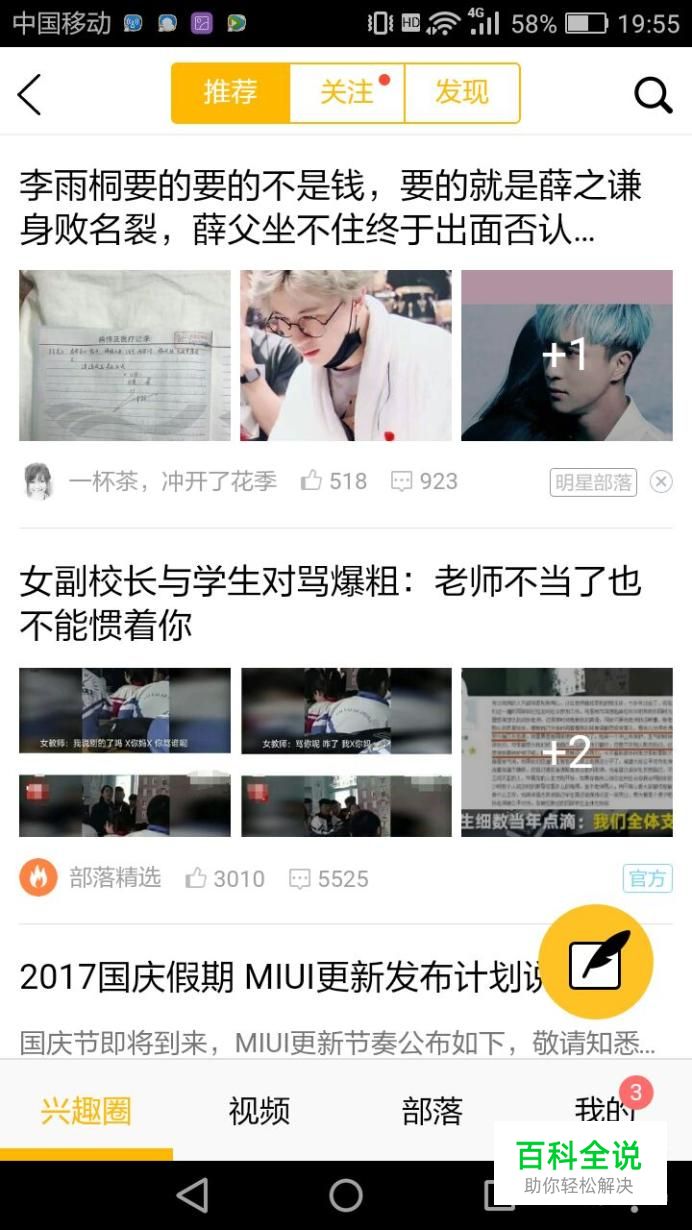Switch to the 视频 tab
This screenshot has width=692, height=1230.
[x=259, y=1111]
